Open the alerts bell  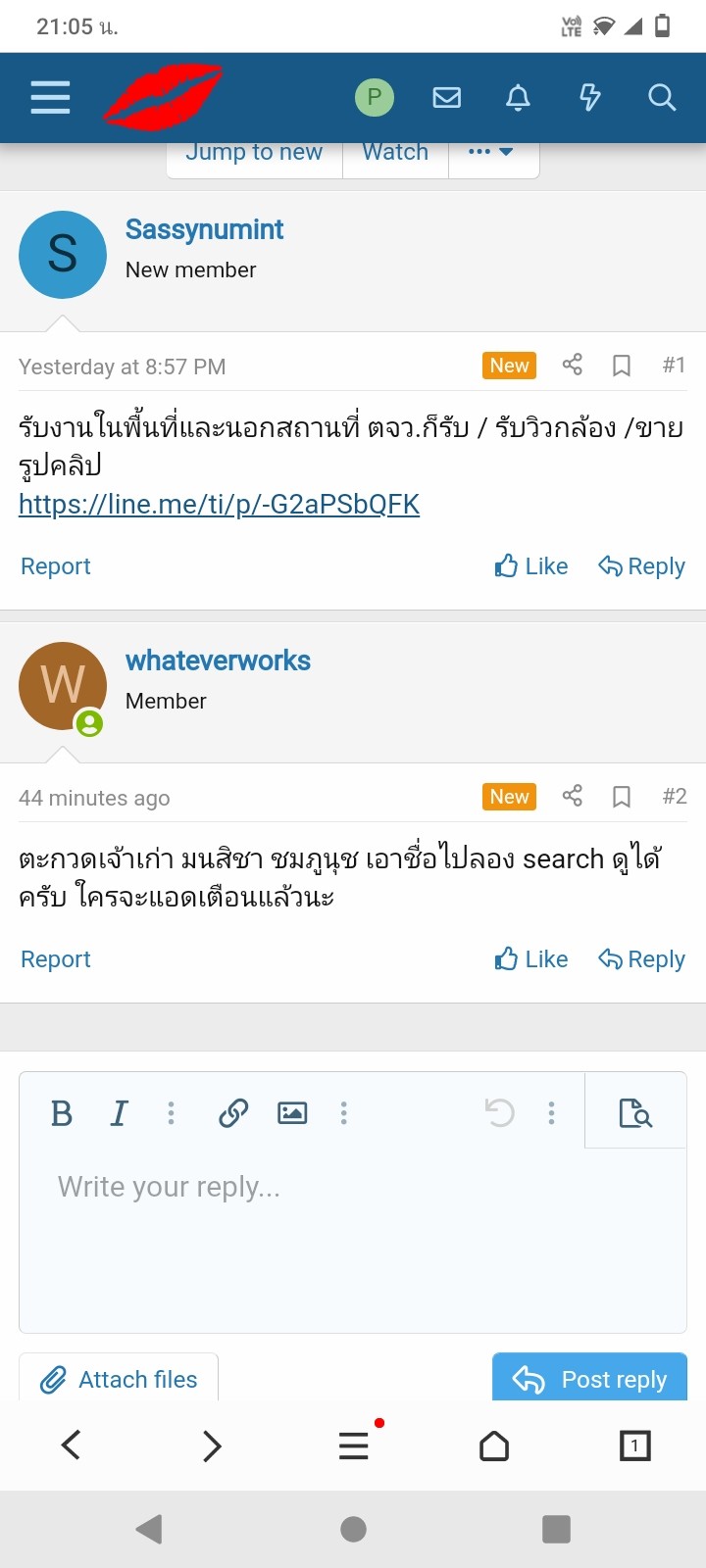click(518, 97)
